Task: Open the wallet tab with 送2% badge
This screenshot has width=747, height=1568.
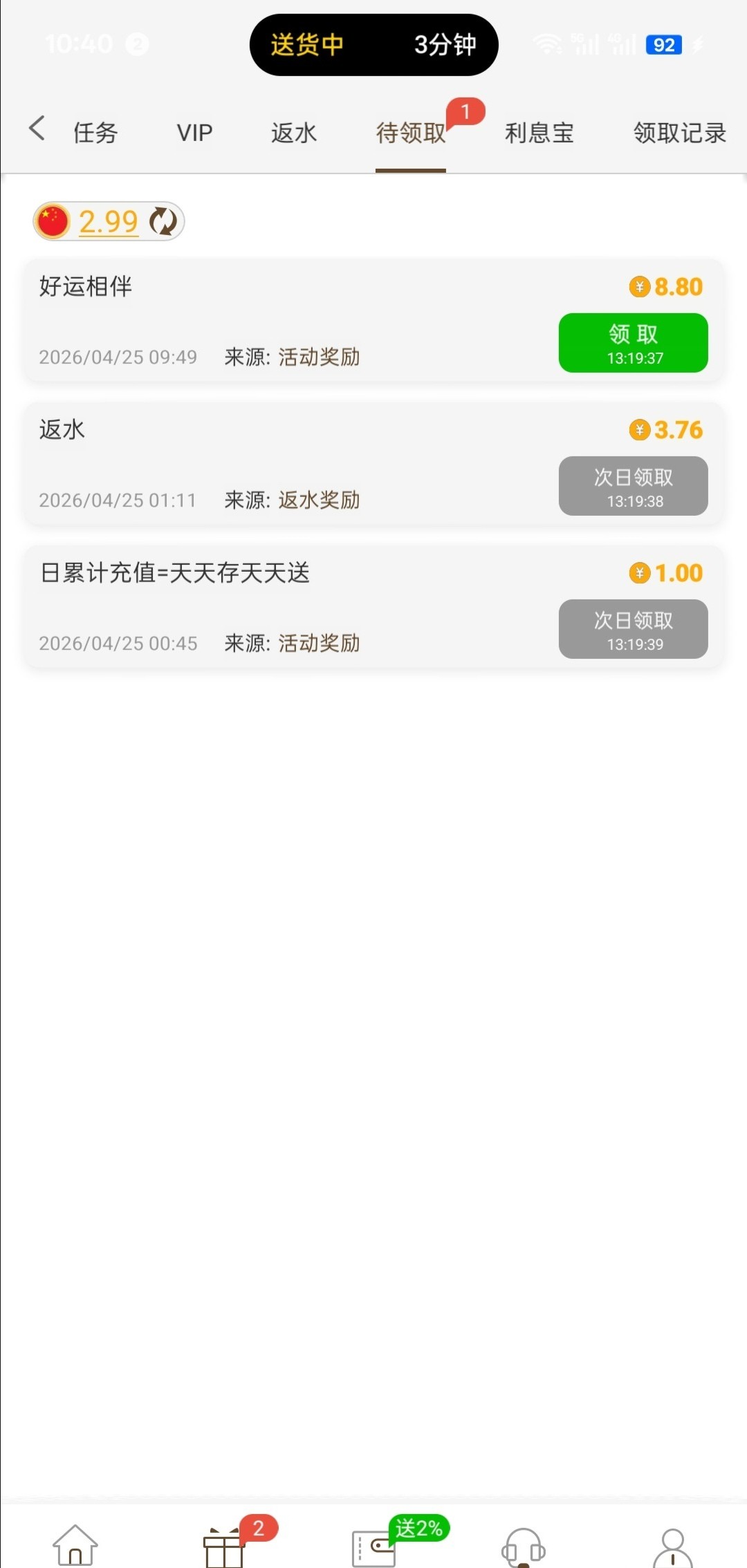Action: point(374,1547)
